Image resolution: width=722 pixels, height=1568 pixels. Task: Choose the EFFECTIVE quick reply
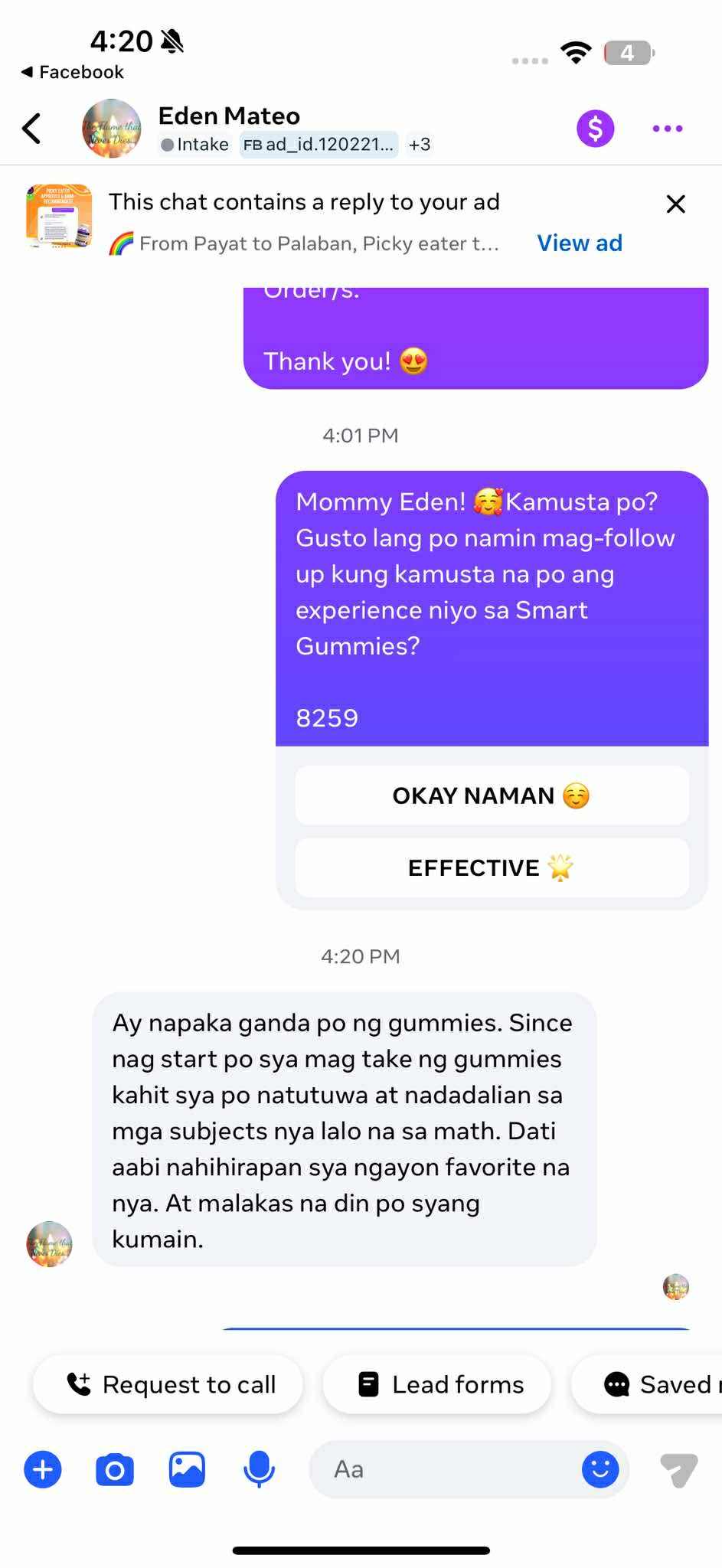pyautogui.click(x=492, y=868)
